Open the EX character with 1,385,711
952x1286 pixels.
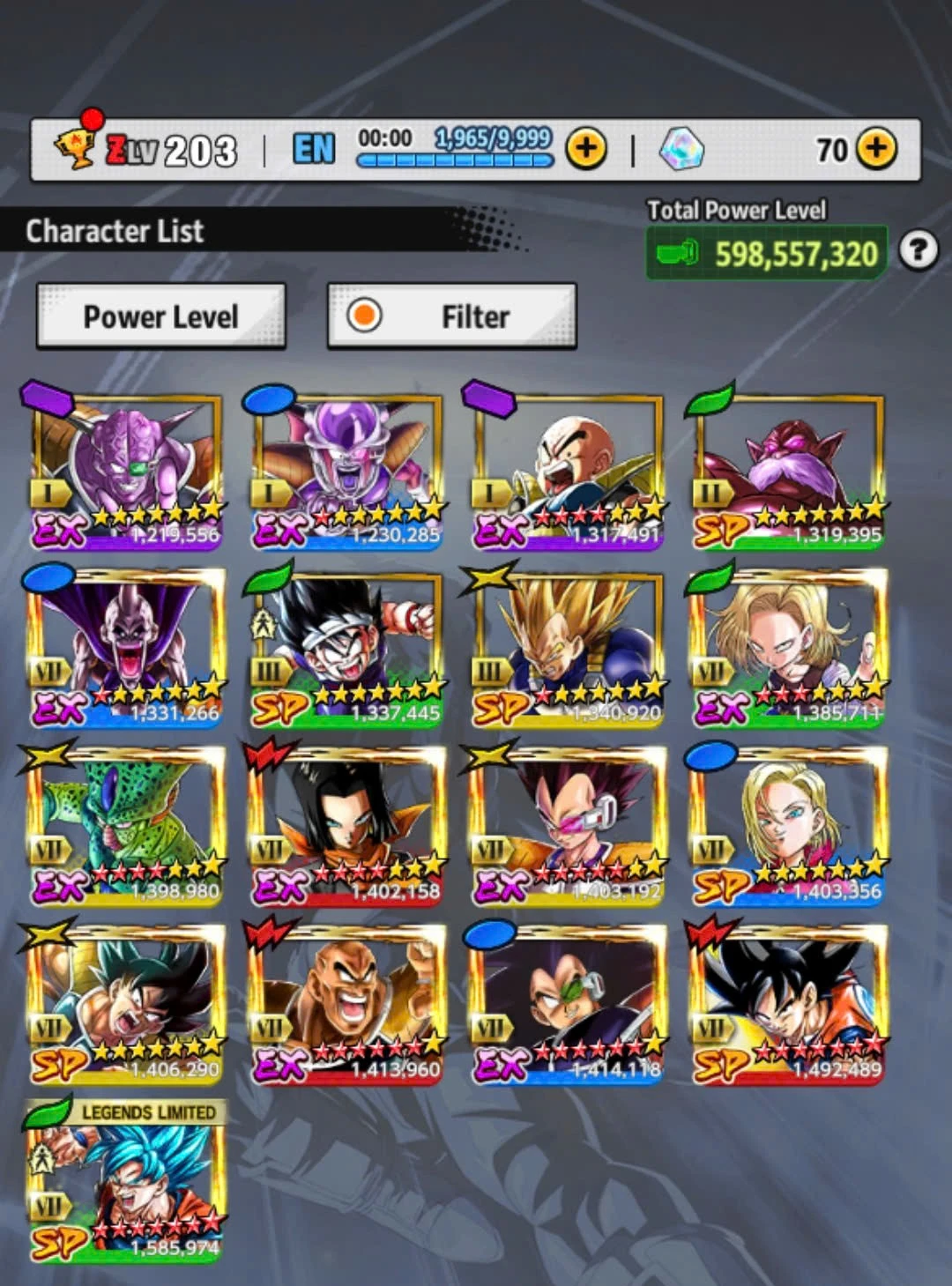point(787,648)
